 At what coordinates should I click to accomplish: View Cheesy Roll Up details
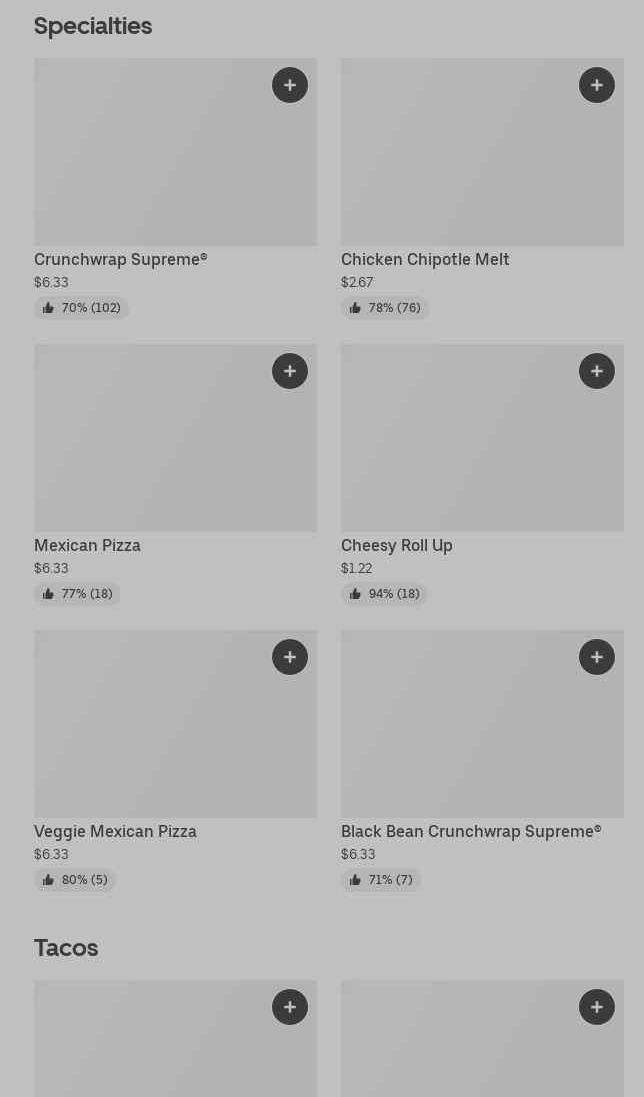(x=482, y=474)
